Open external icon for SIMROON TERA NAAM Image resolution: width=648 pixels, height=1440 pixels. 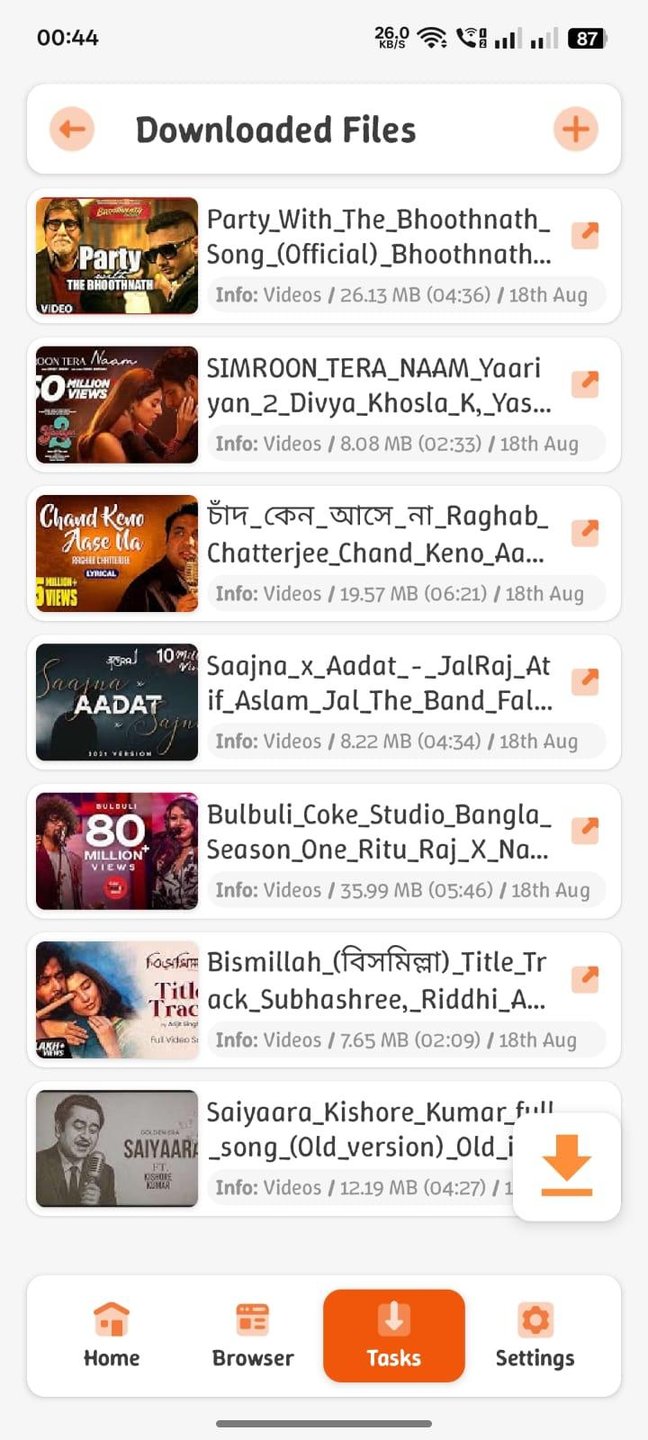coord(585,384)
